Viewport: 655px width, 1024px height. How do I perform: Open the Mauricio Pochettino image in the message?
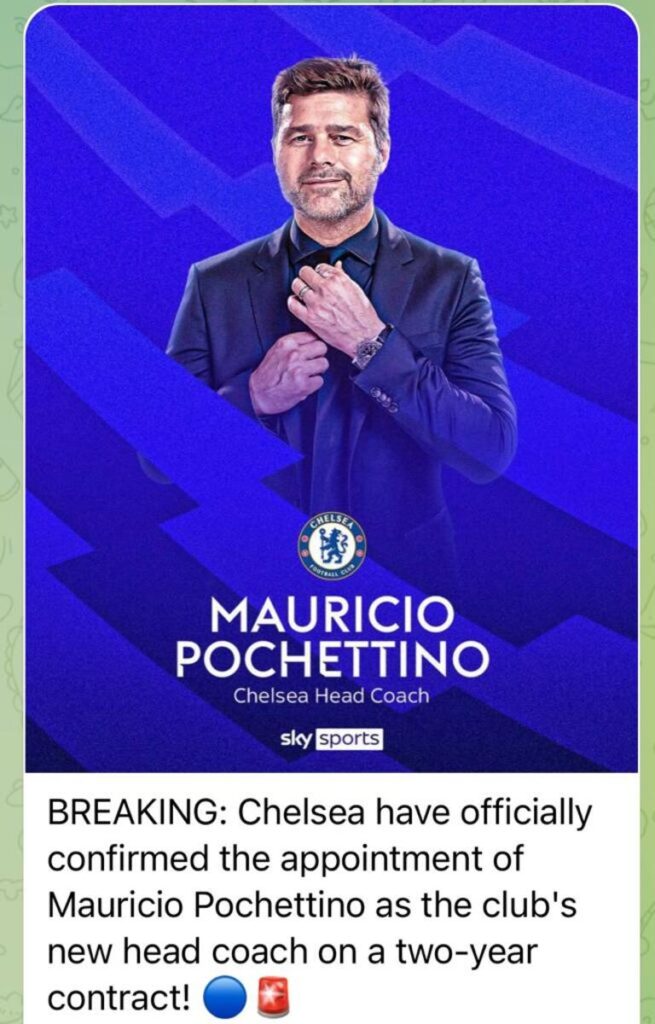pyautogui.click(x=330, y=390)
